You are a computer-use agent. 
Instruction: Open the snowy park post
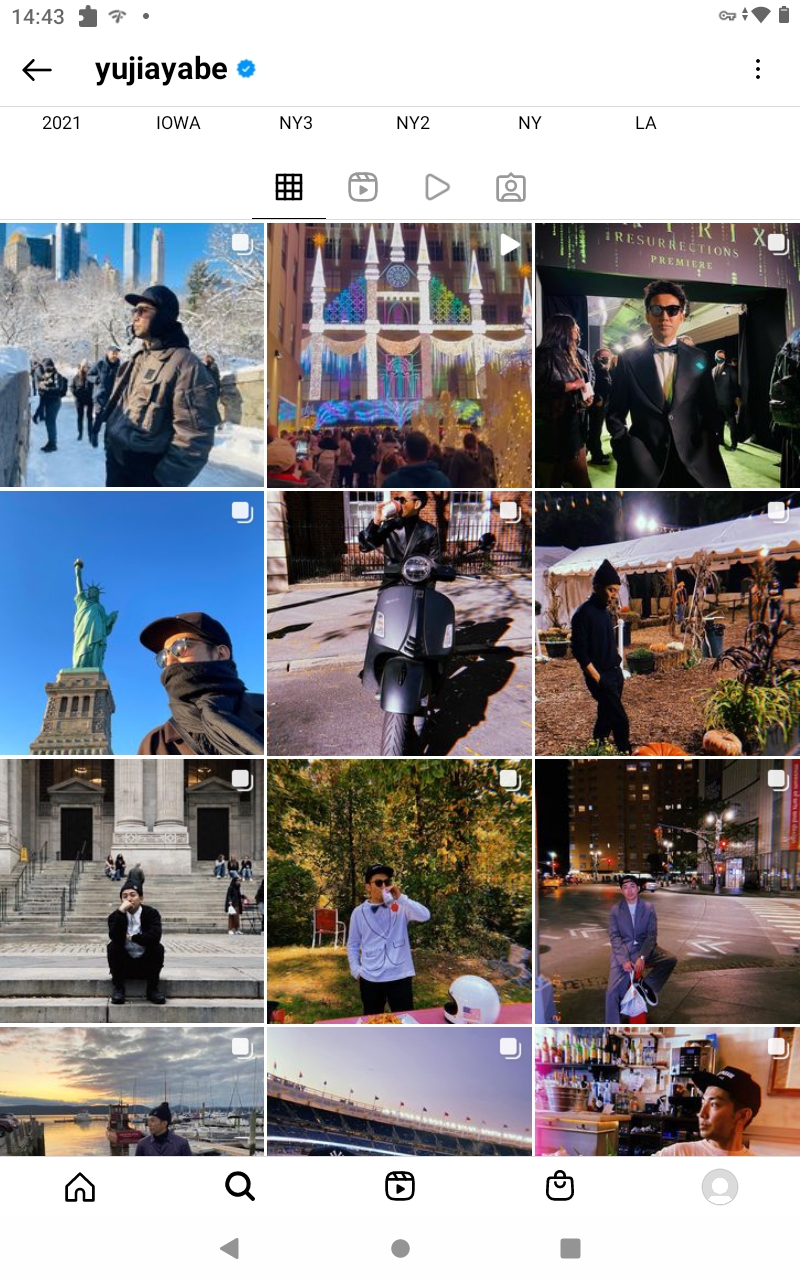click(x=132, y=355)
